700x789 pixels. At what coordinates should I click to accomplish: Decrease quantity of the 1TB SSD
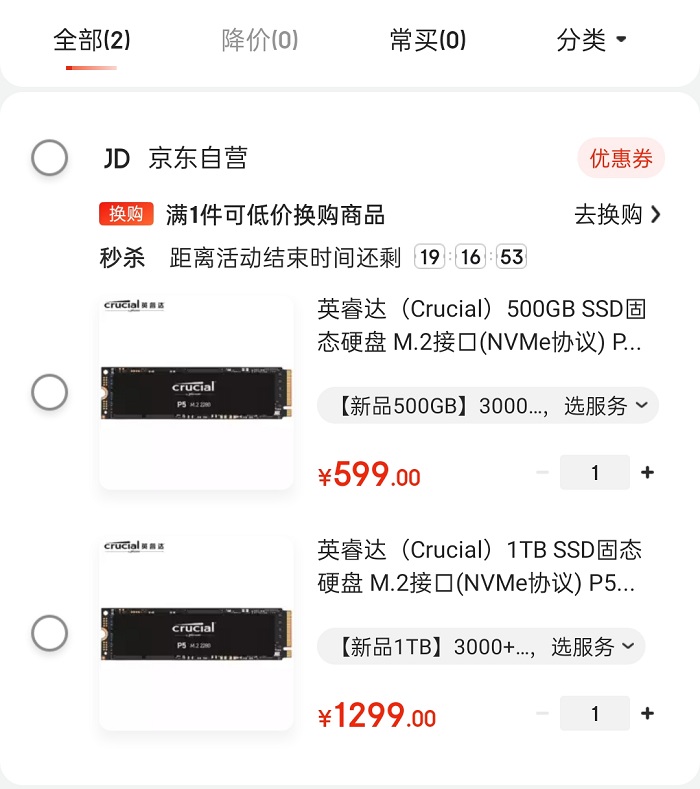pyautogui.click(x=543, y=713)
